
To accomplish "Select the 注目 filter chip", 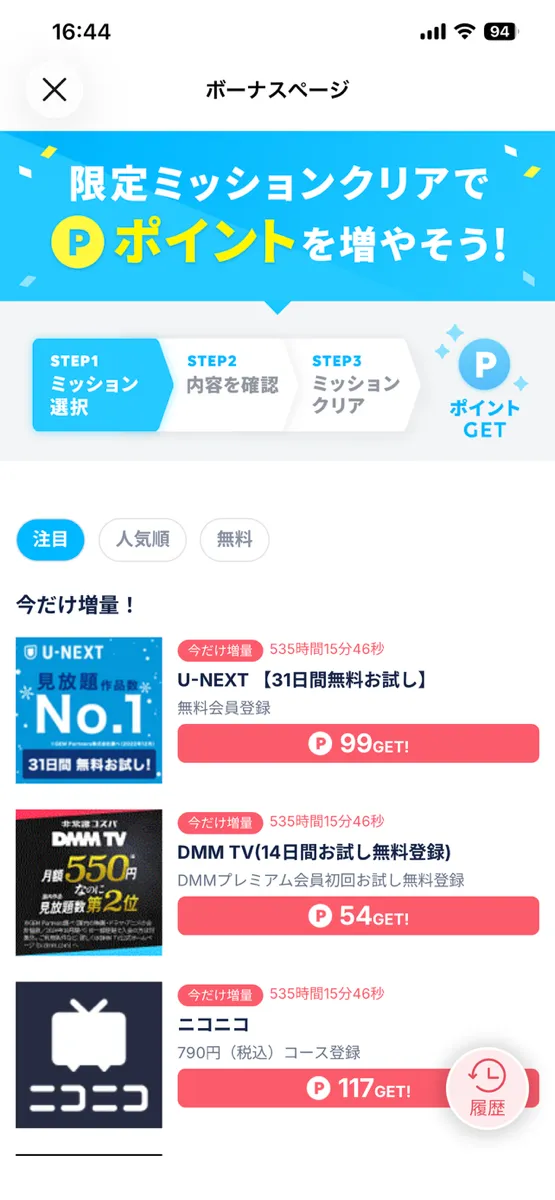I will pyautogui.click(x=51, y=540).
